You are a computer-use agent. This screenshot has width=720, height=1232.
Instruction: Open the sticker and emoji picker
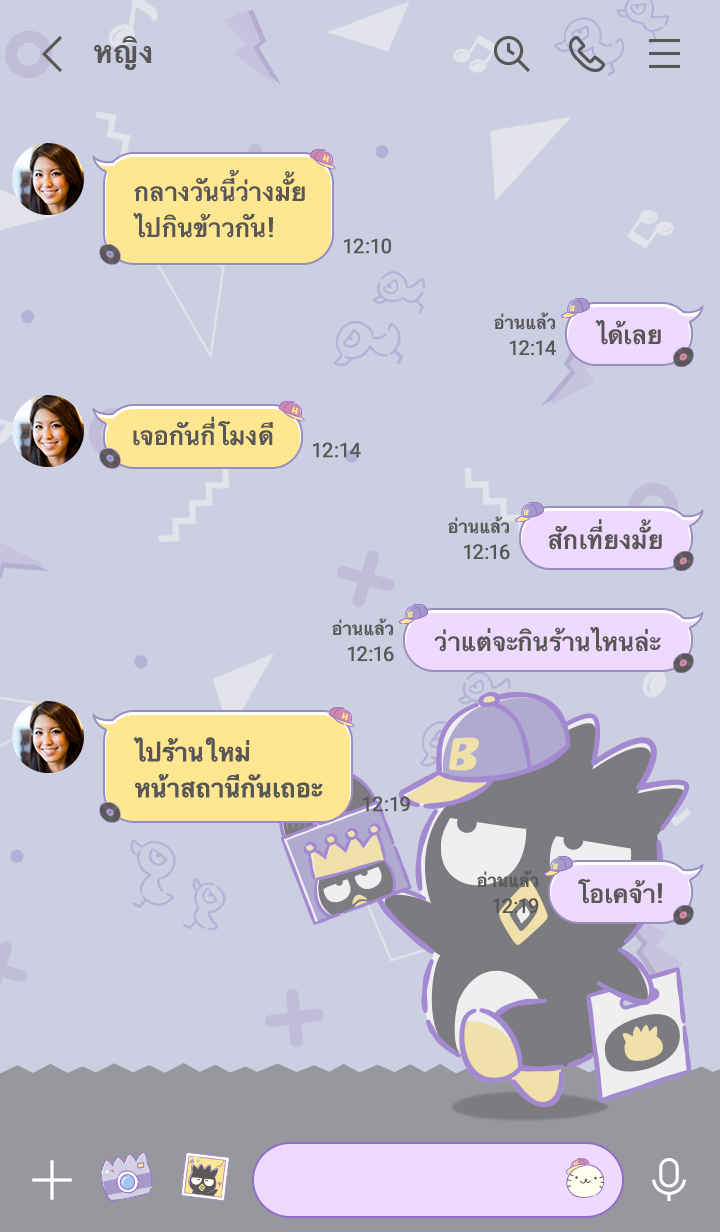585,1180
